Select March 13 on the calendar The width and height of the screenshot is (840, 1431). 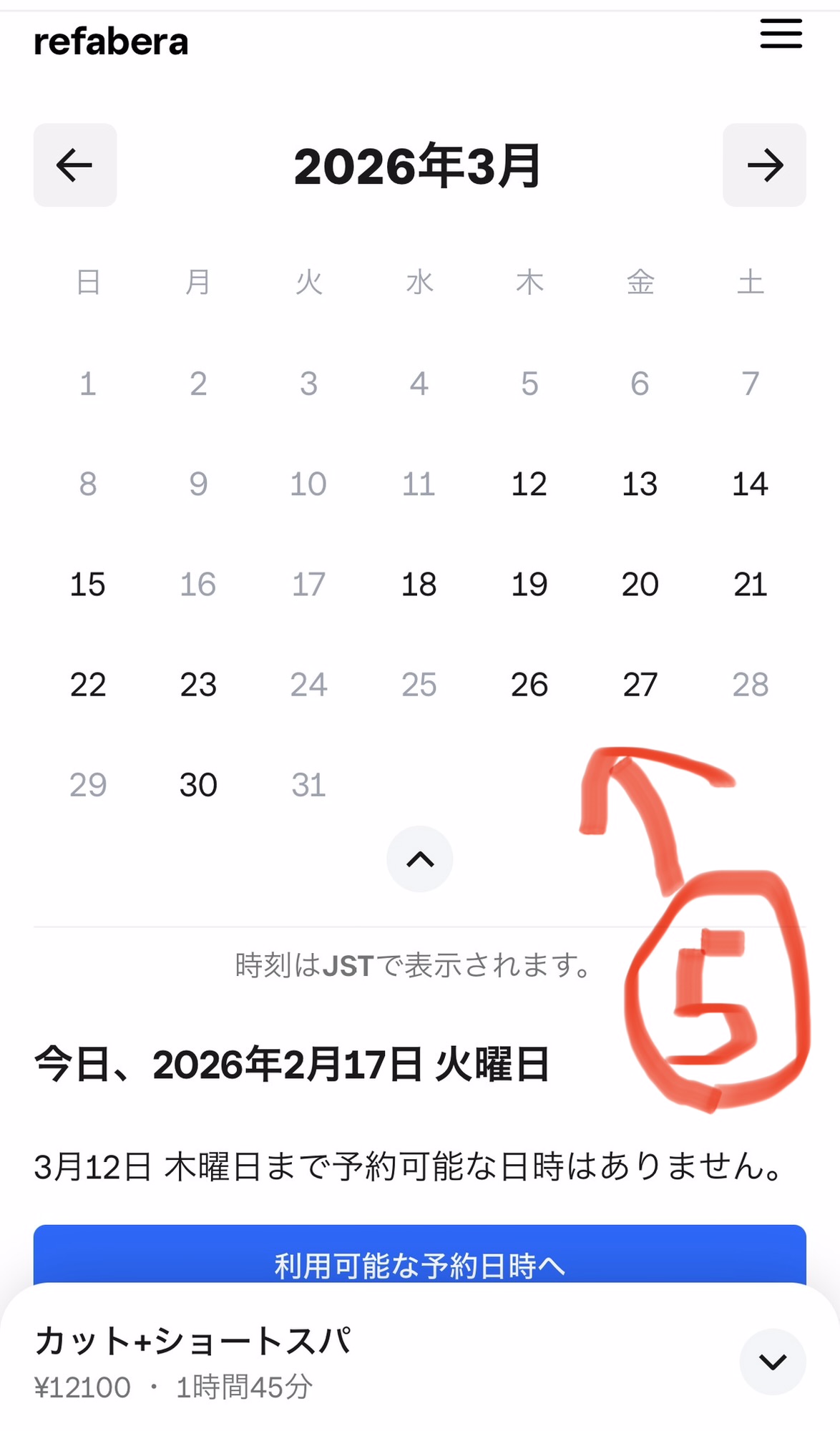pos(640,484)
